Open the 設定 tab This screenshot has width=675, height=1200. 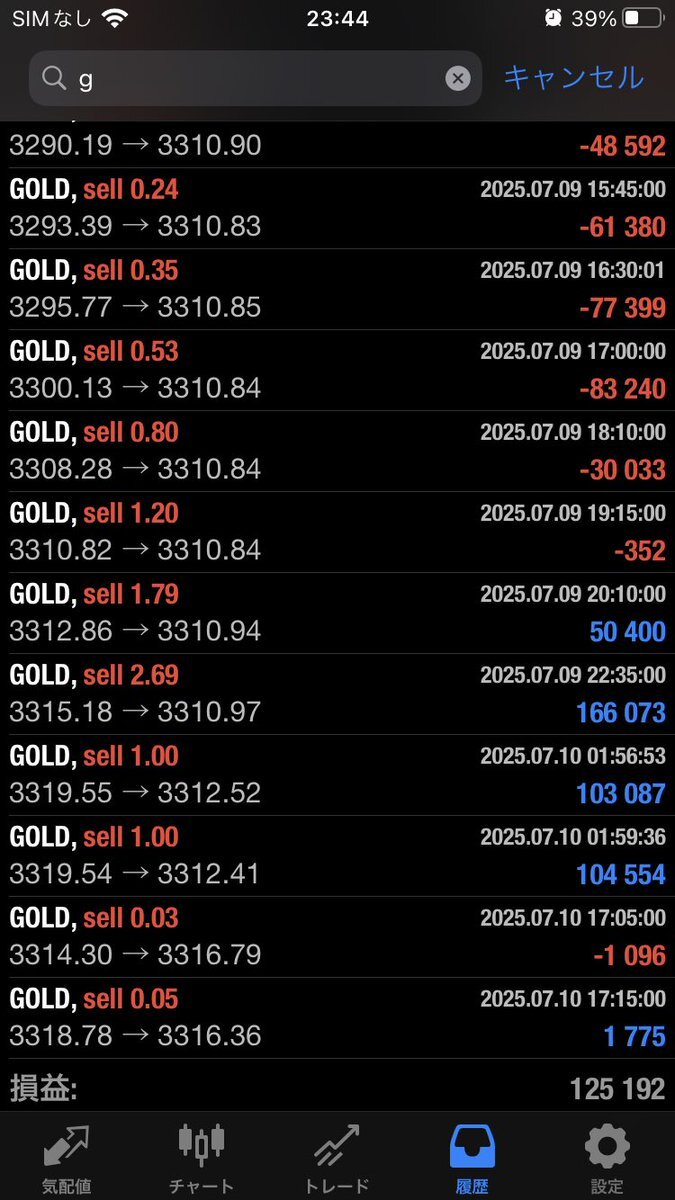pyautogui.click(x=607, y=1158)
